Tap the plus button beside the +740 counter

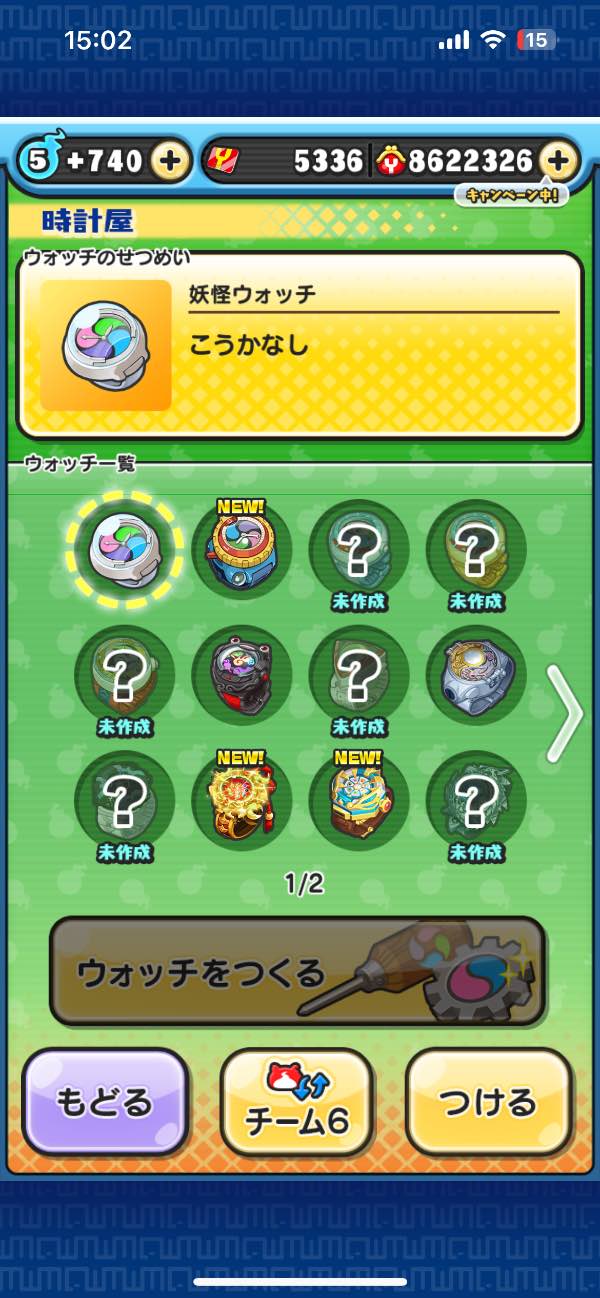click(172, 160)
